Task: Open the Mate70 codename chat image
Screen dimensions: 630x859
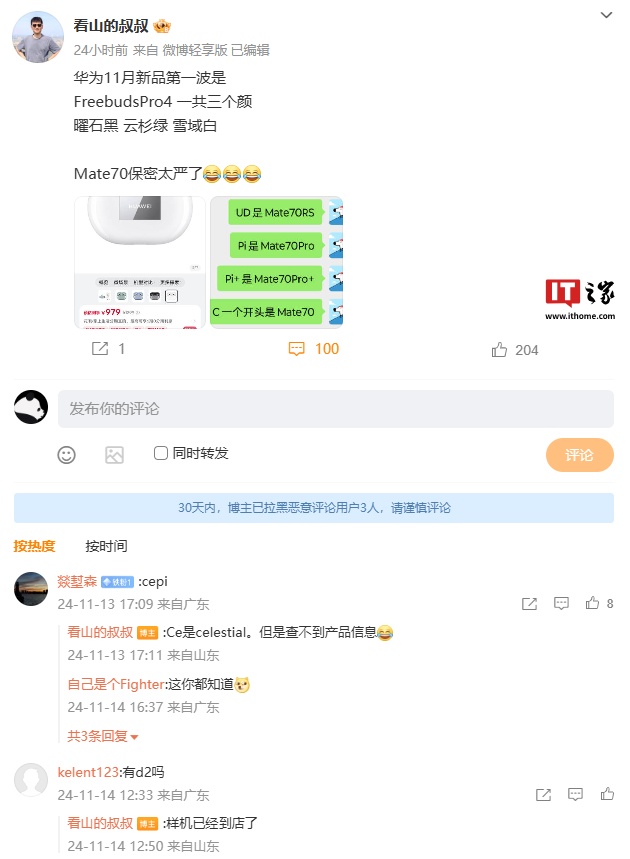Action: (277, 262)
